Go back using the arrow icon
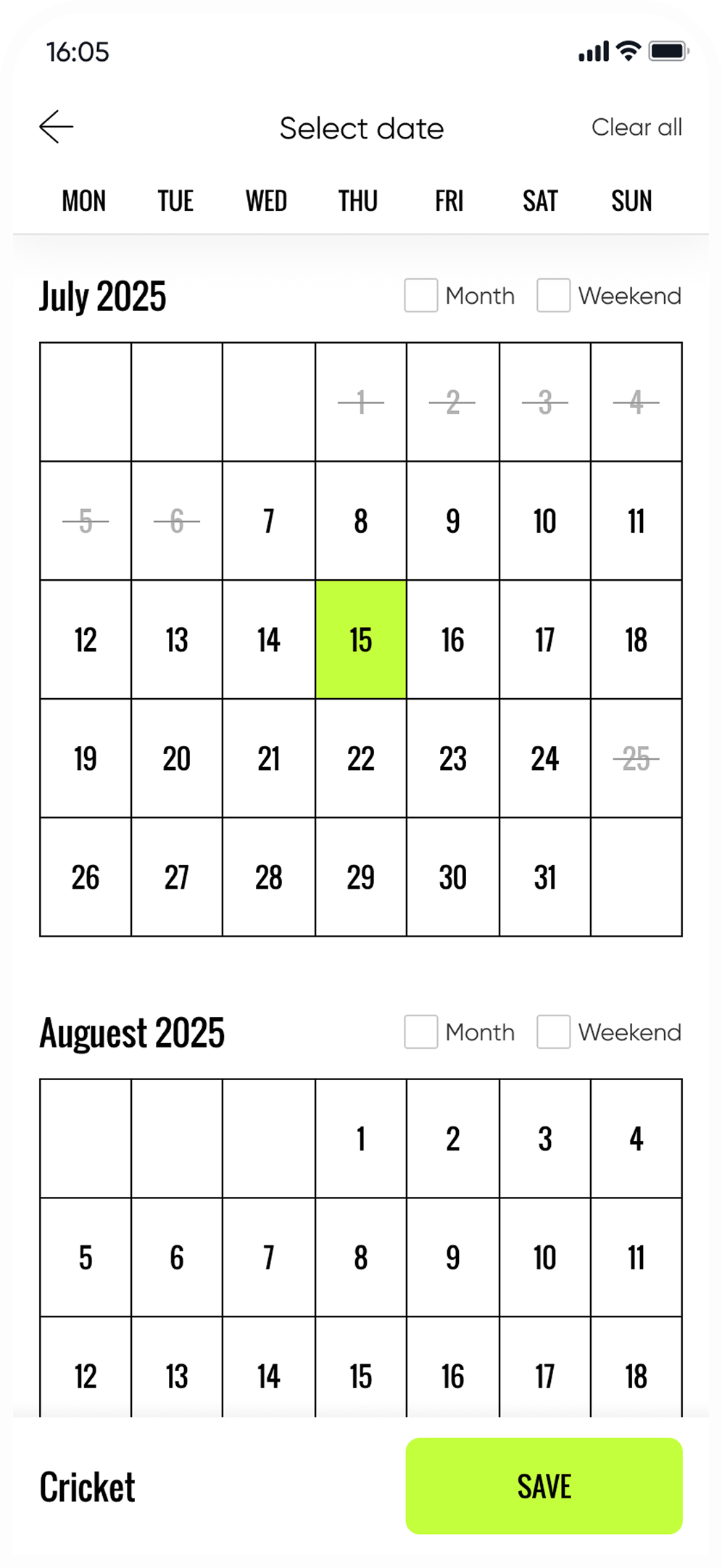Screen dimensions: 722x1568 (x=56, y=127)
